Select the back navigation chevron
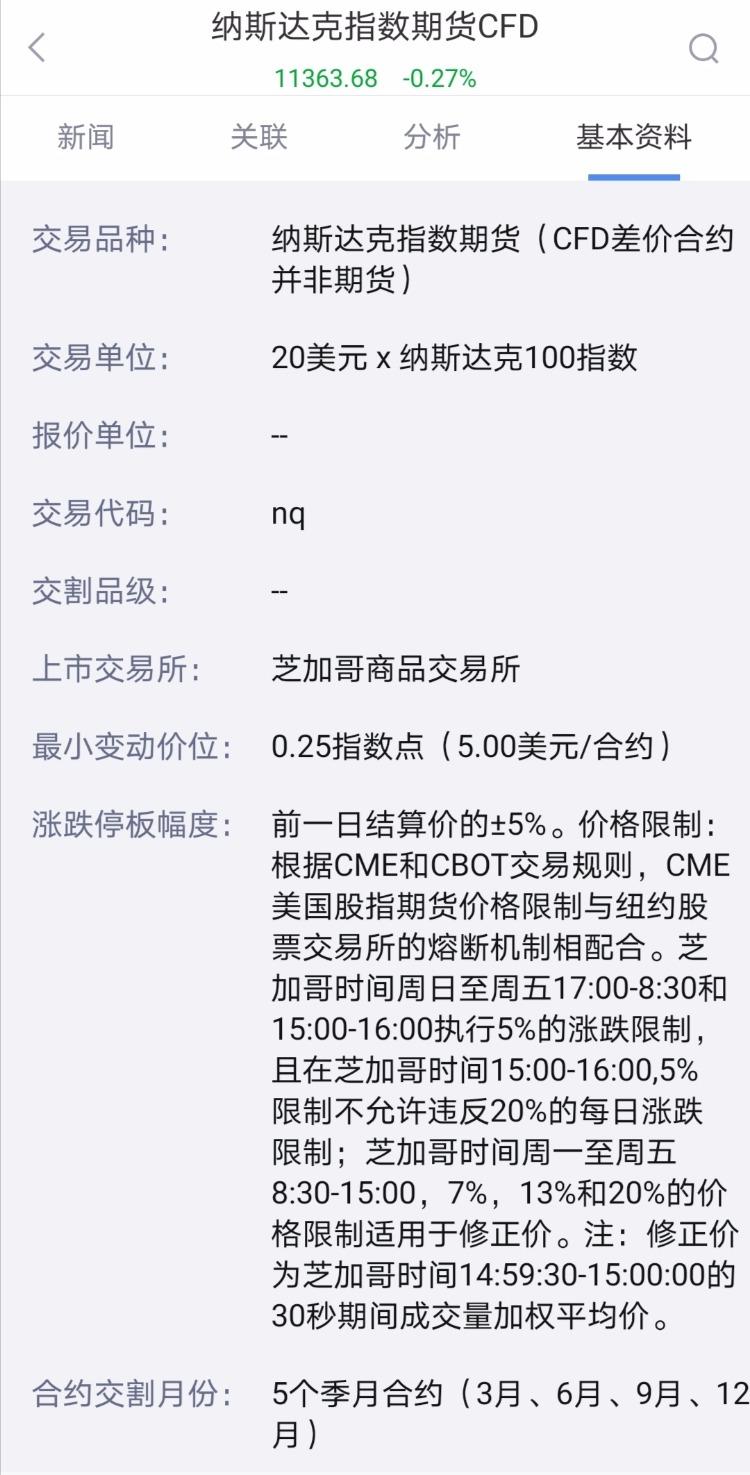 click(36, 47)
